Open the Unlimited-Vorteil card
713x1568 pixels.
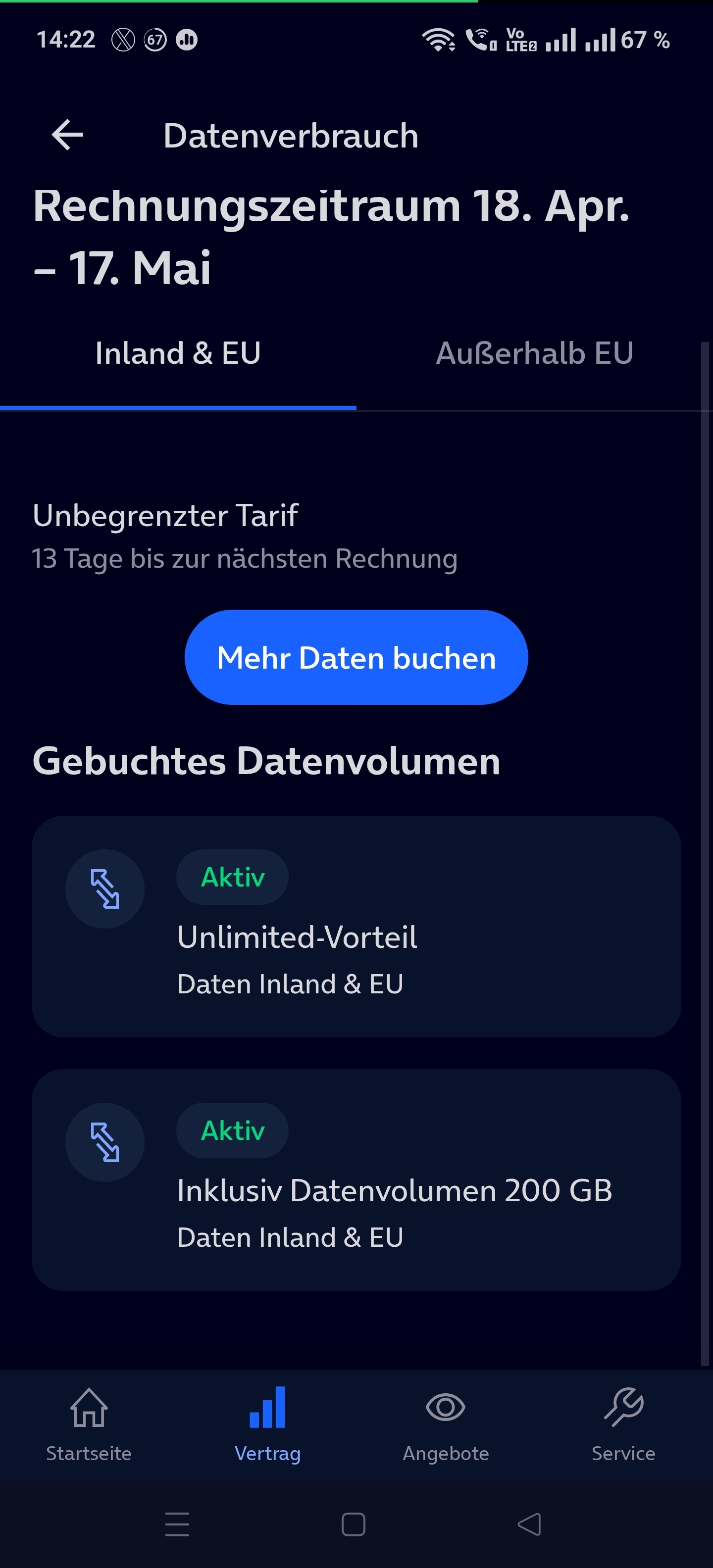[x=356, y=926]
